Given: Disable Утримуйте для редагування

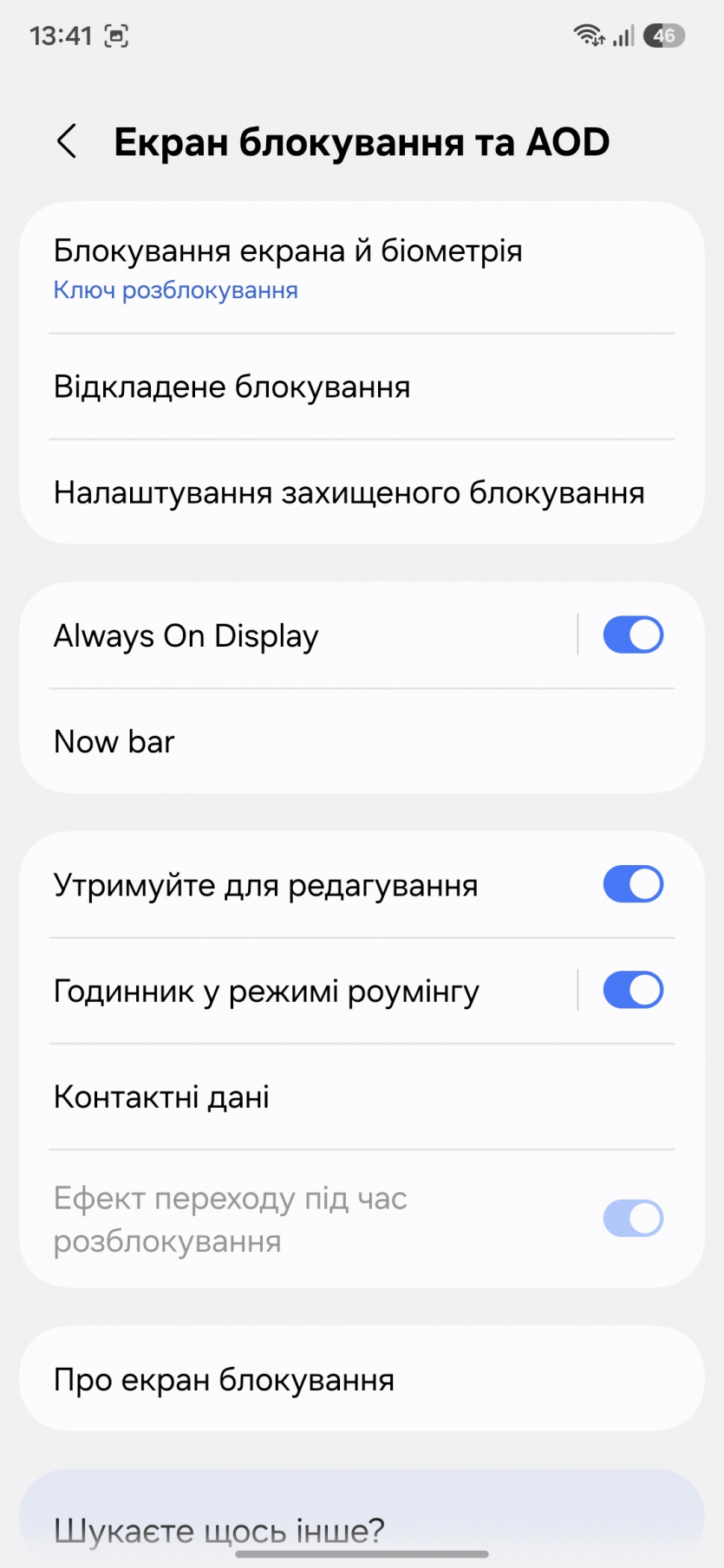Looking at the screenshot, I should pyautogui.click(x=633, y=885).
